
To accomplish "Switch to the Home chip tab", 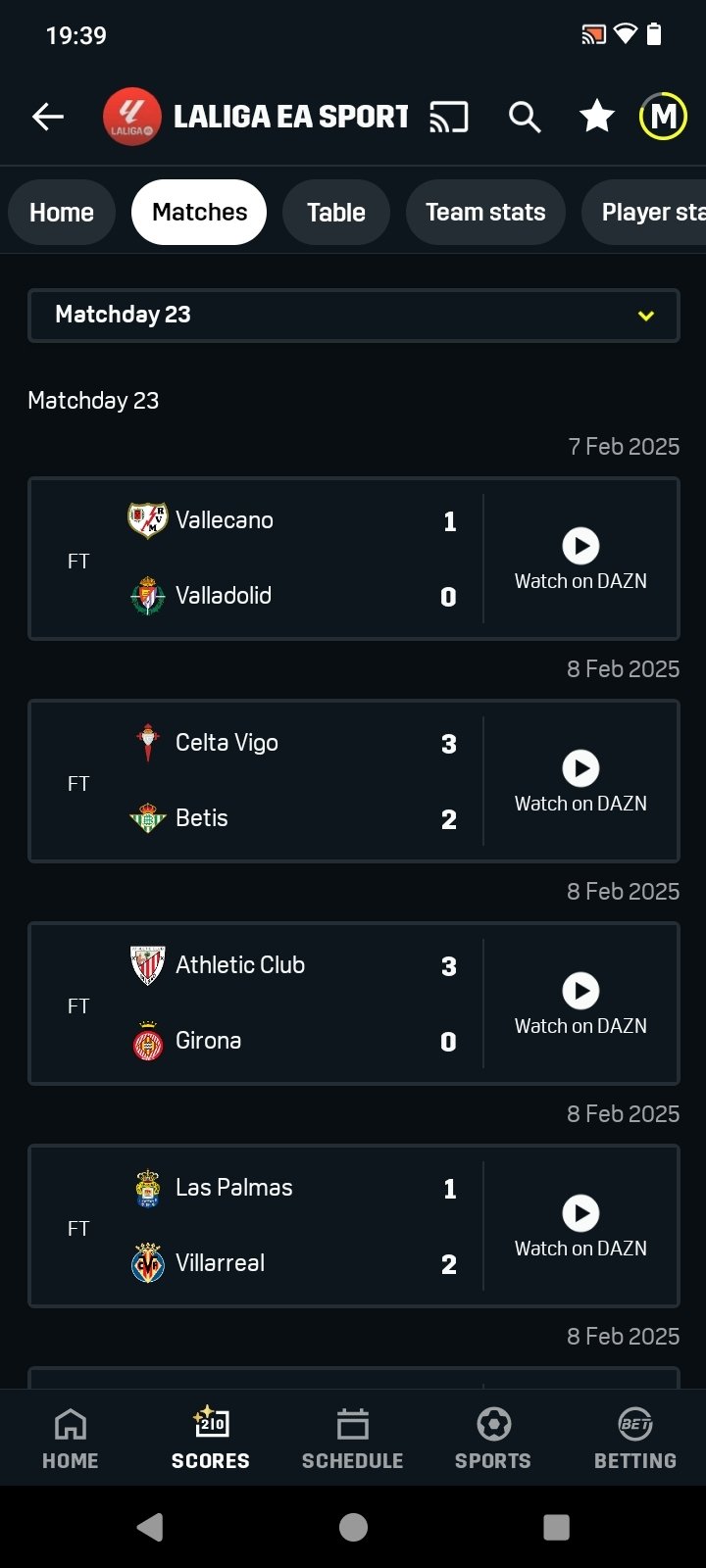I will [x=62, y=212].
